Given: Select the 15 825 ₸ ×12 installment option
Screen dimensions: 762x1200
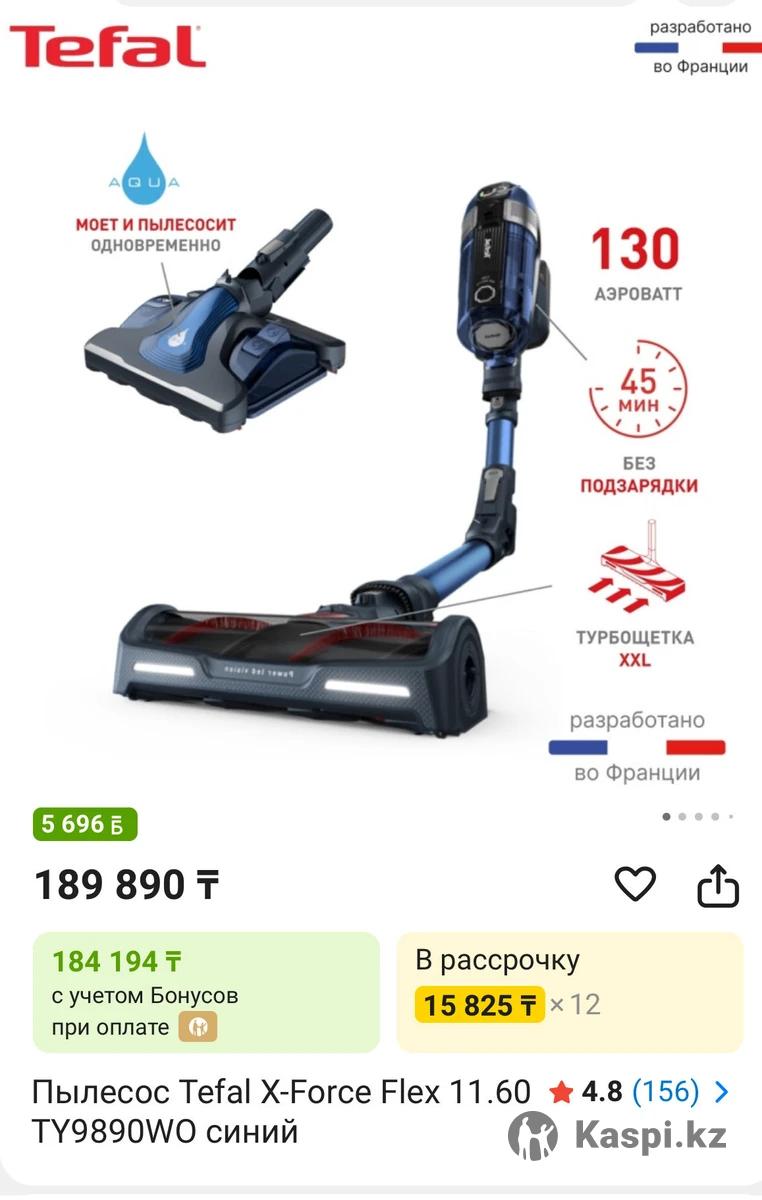Looking at the screenshot, I should (x=570, y=992).
